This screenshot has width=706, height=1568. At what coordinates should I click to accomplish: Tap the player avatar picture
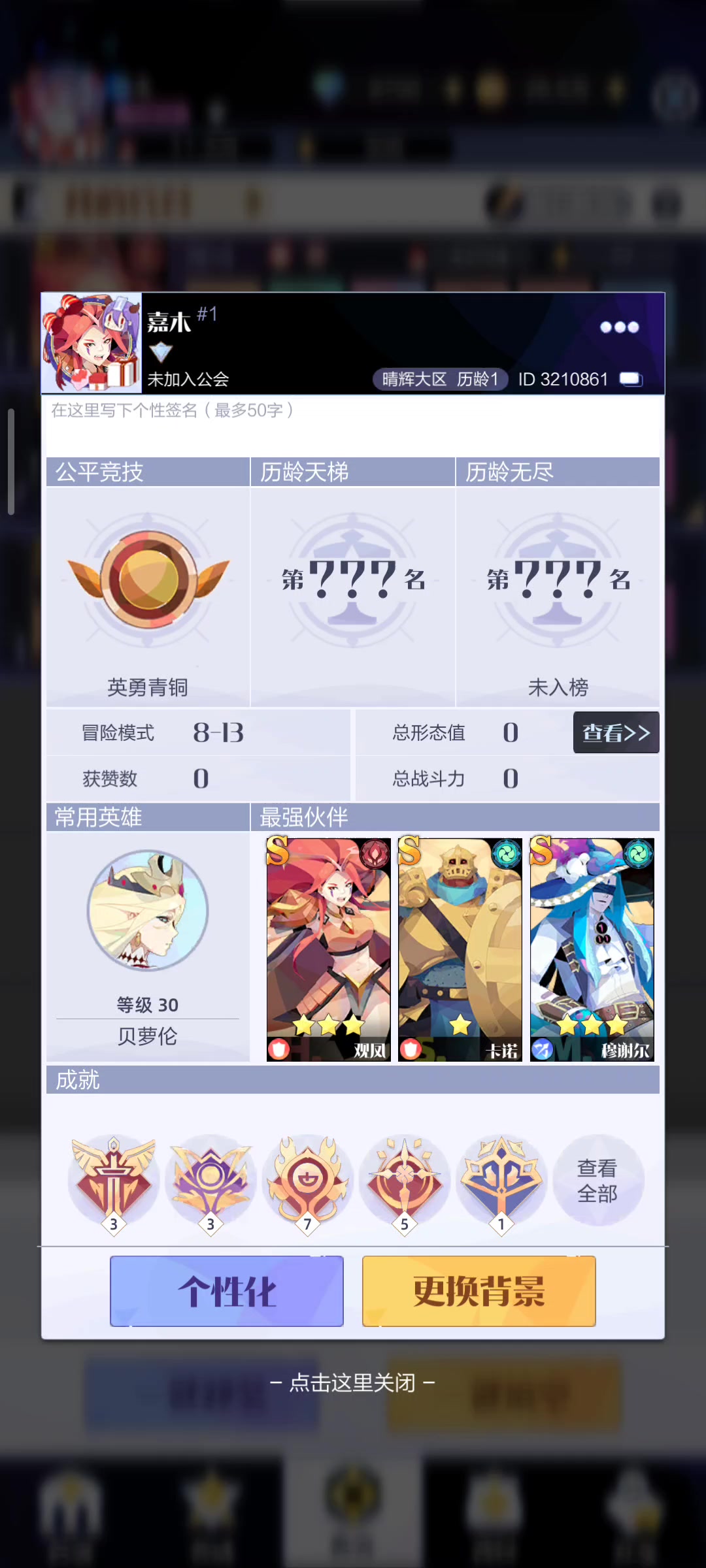pos(91,343)
